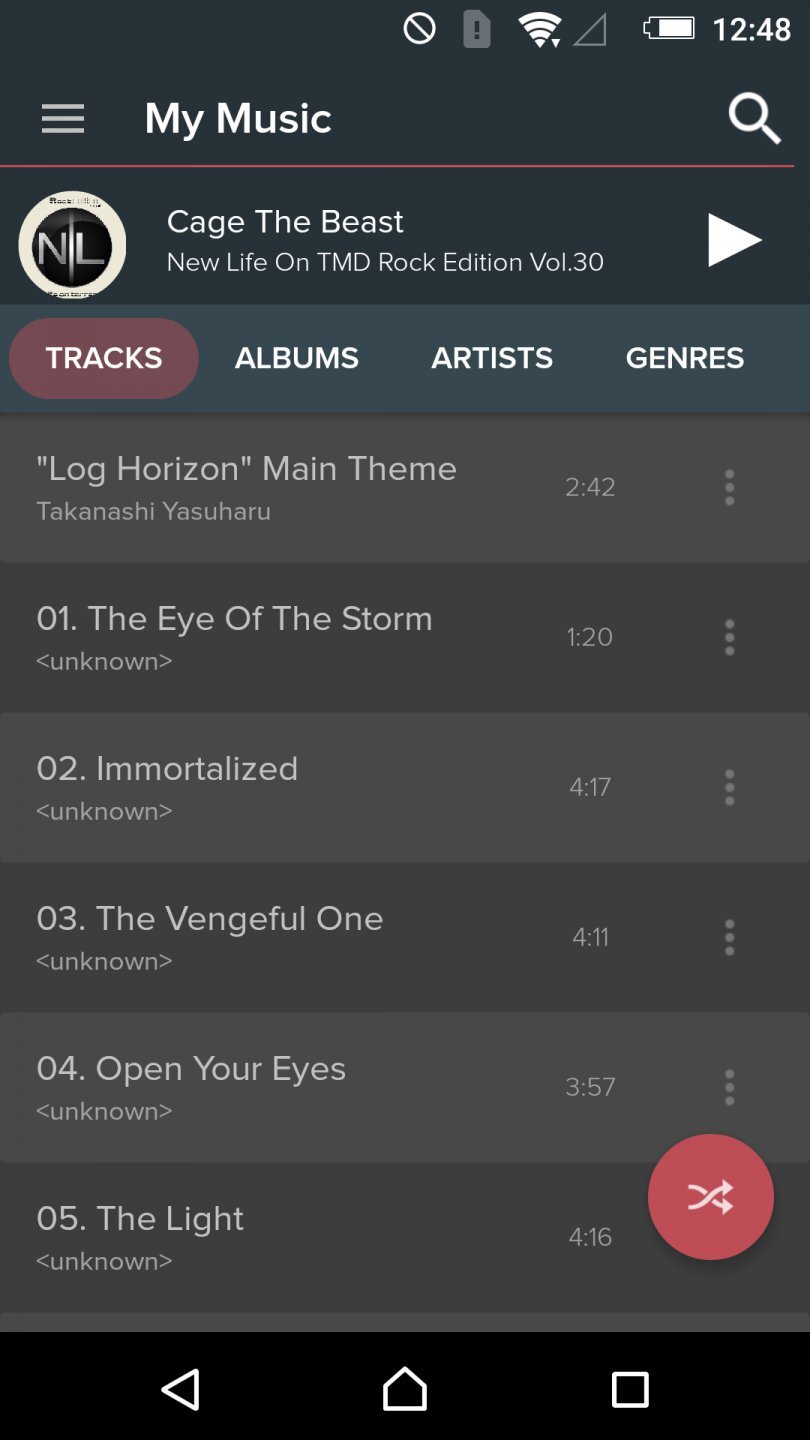This screenshot has height=1440, width=810.
Task: Tap the New Life album art thumbnail
Action: point(72,242)
